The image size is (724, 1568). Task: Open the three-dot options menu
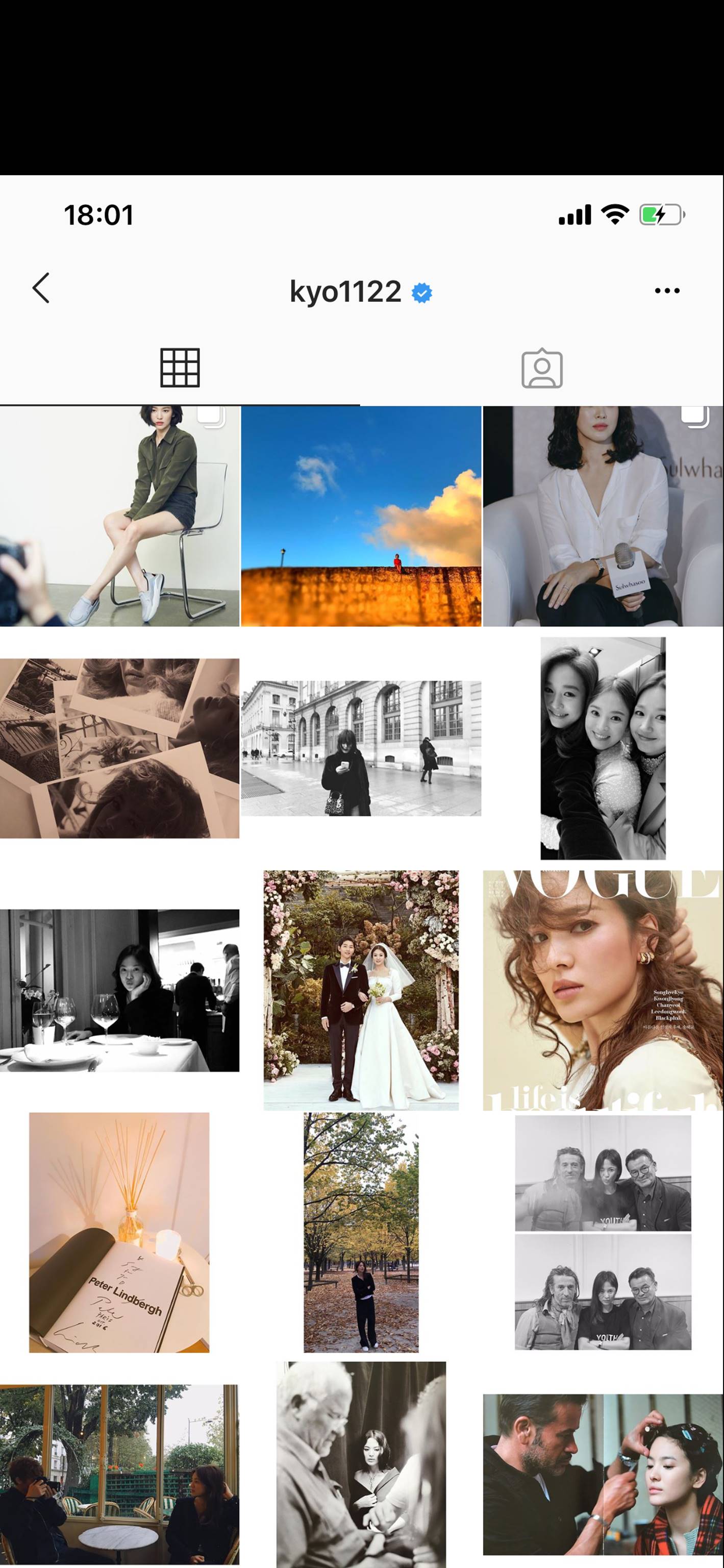667,291
